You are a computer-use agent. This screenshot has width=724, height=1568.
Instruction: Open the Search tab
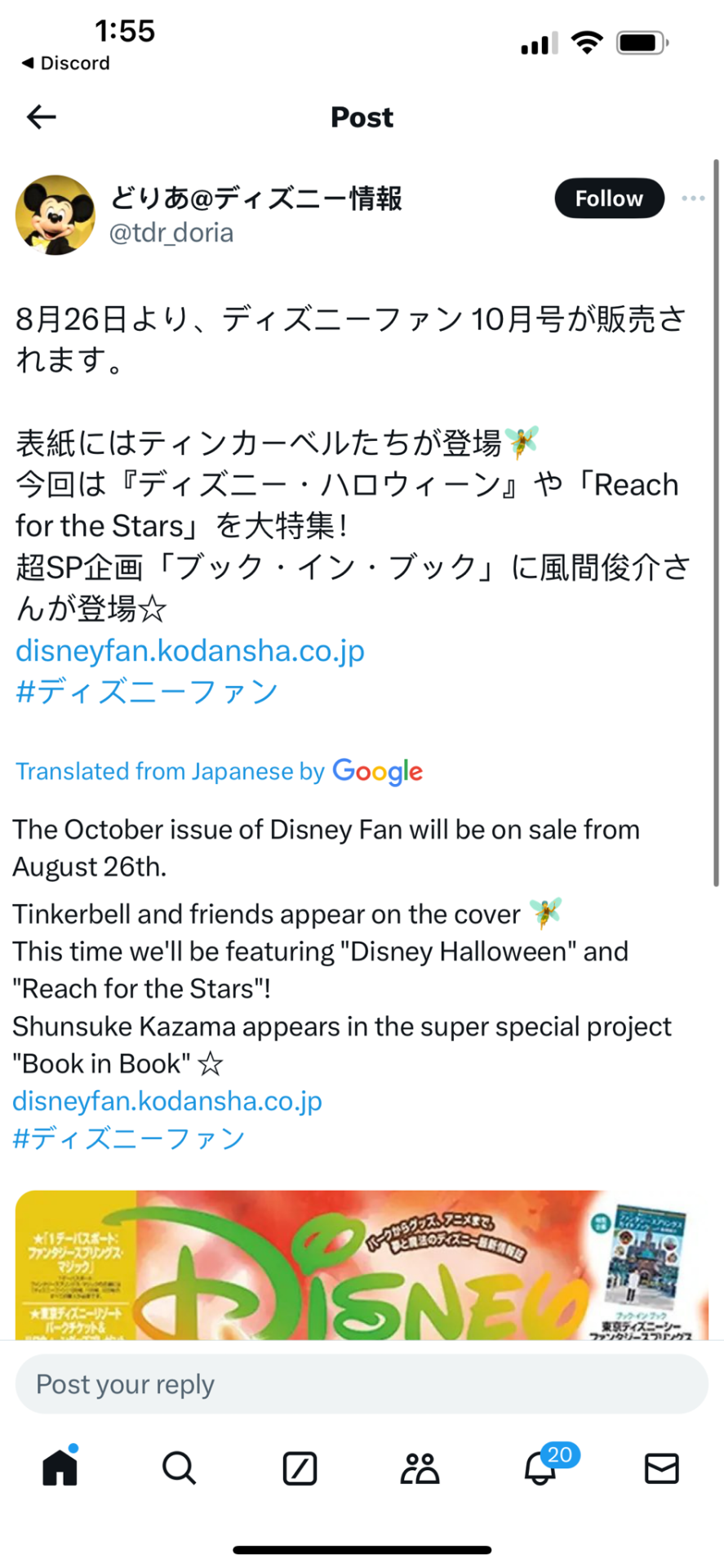[x=179, y=1468]
